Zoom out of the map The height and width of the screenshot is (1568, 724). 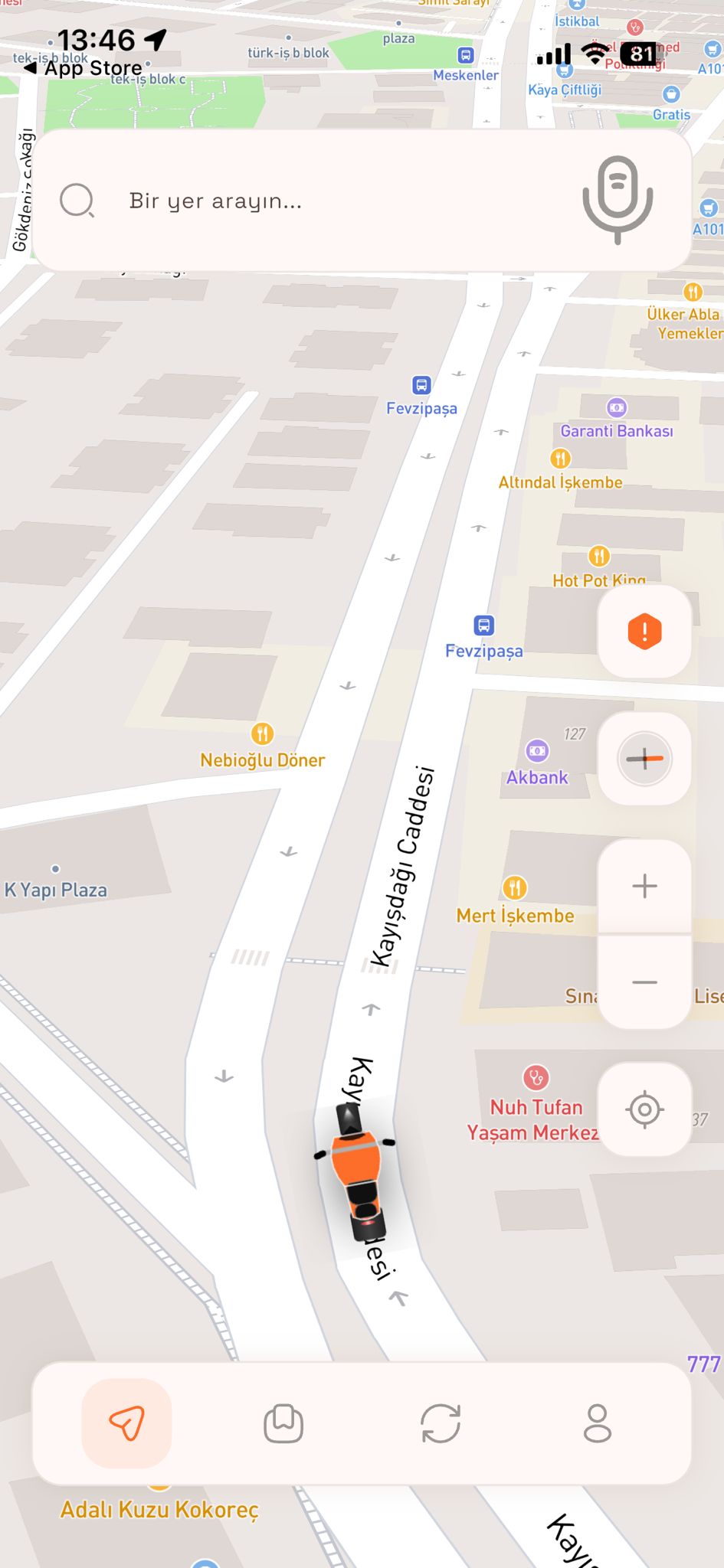[x=644, y=982]
